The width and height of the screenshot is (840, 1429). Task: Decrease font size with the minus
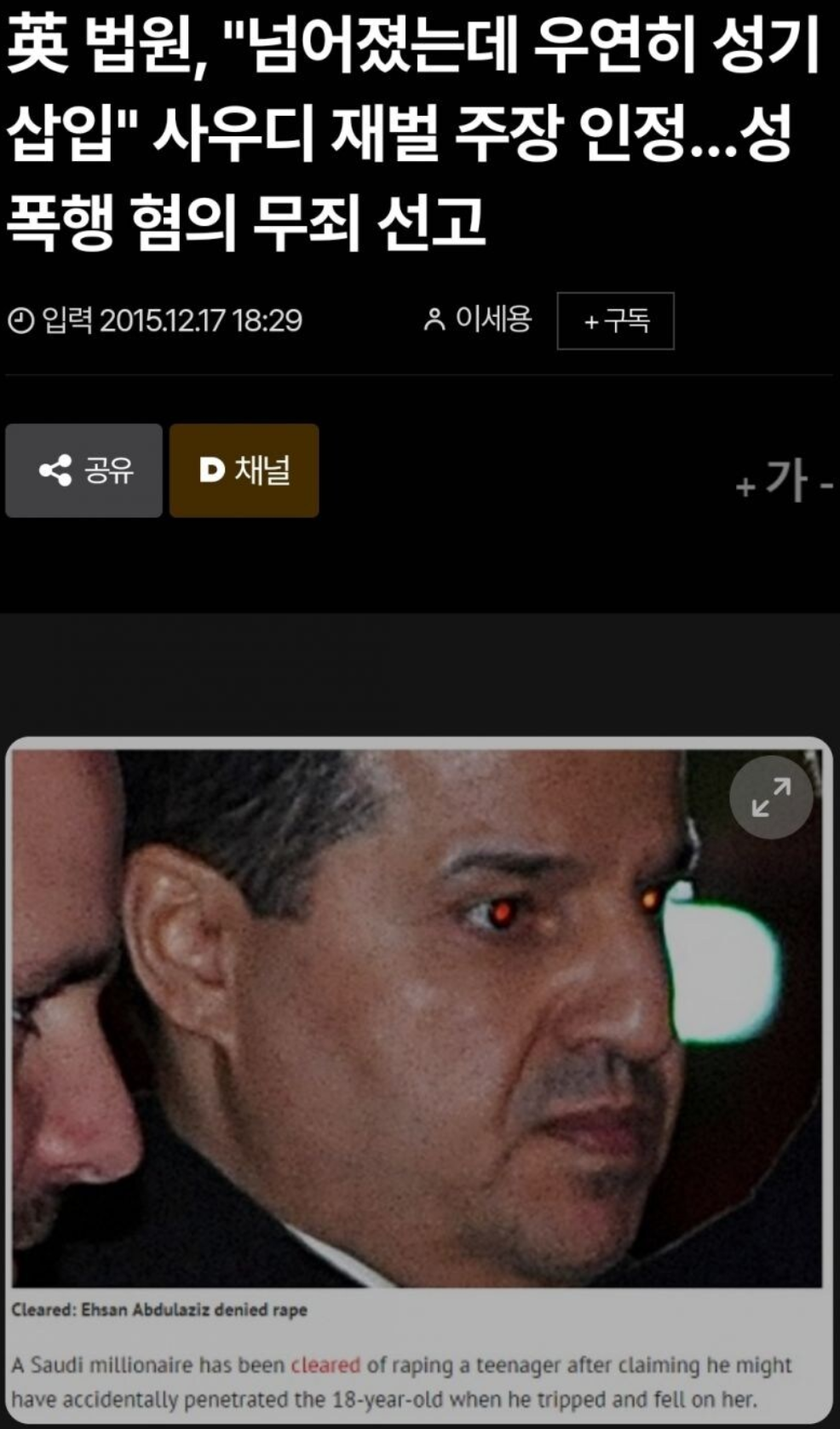(x=826, y=487)
